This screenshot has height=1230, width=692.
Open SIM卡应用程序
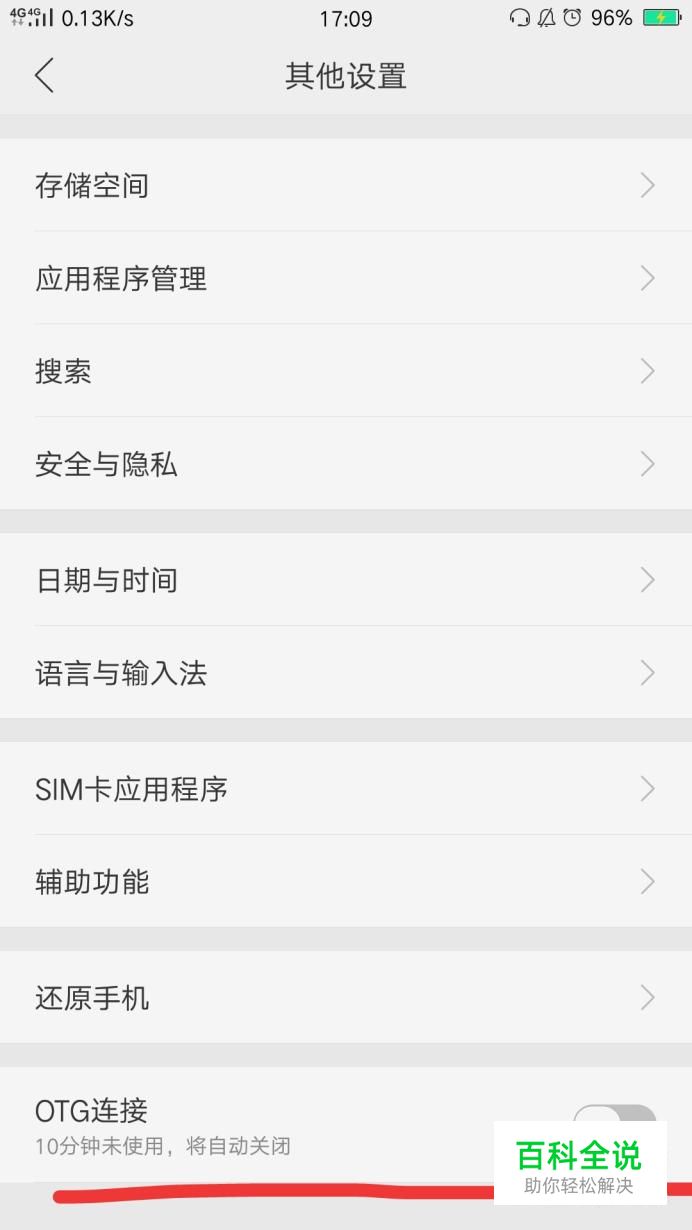click(346, 789)
